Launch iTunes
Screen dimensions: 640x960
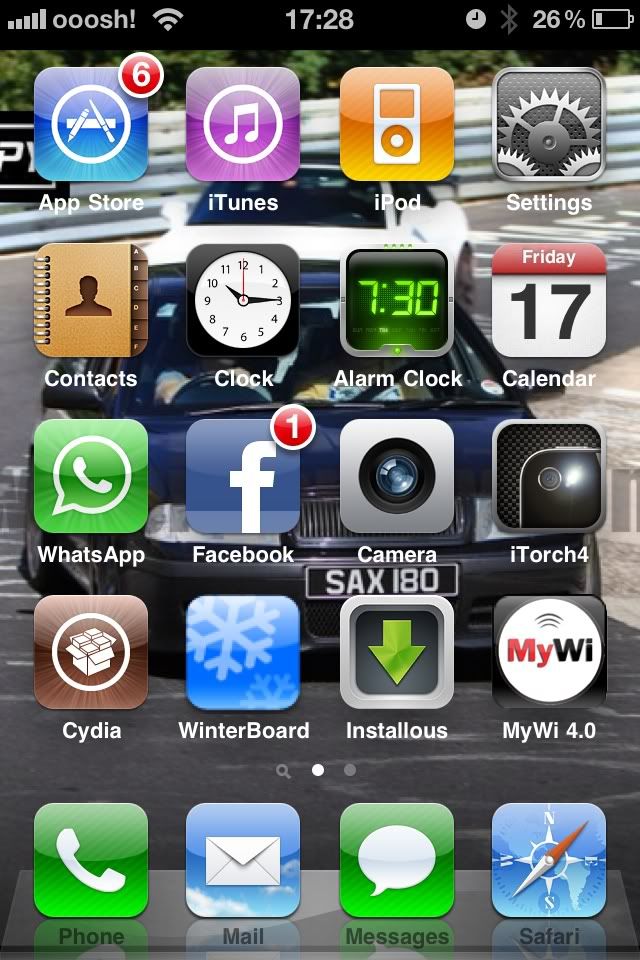coord(243,125)
